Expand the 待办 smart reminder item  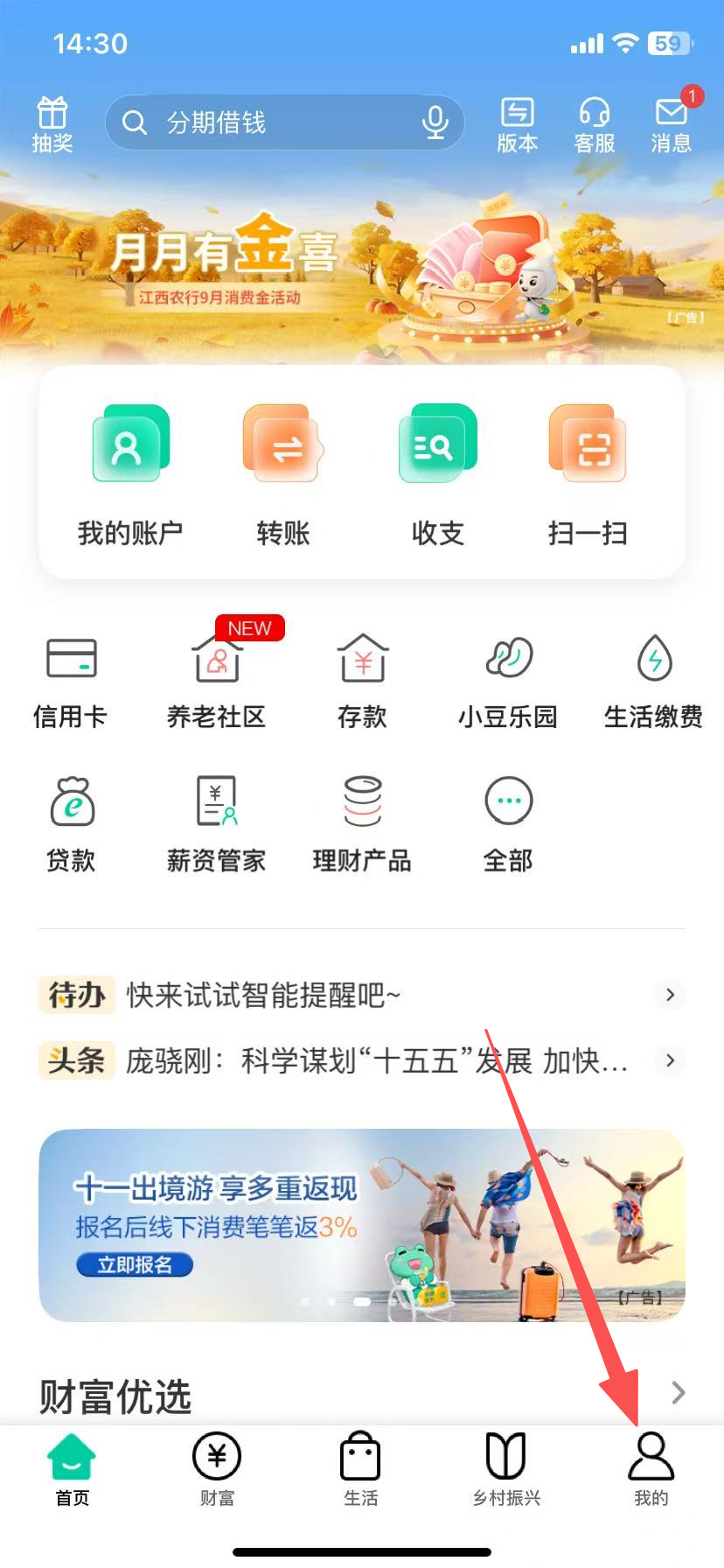[362, 995]
